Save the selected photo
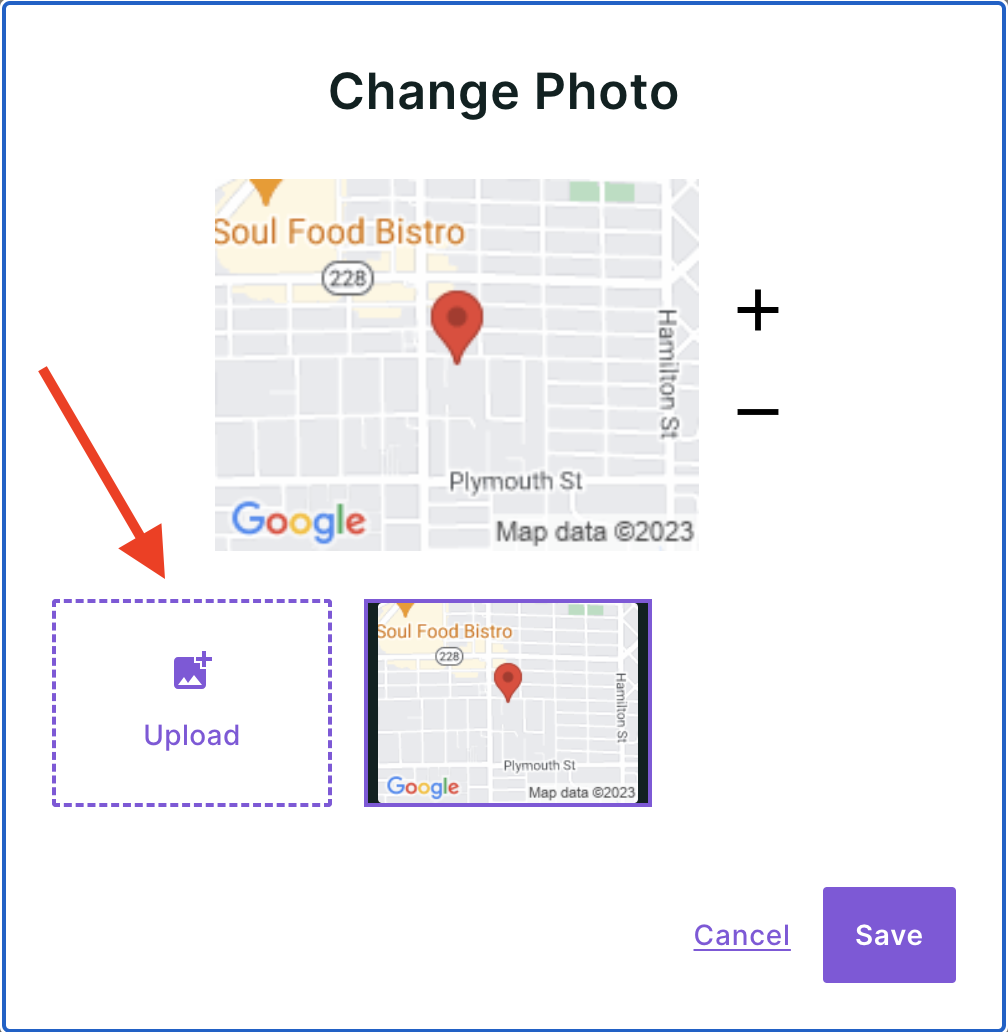Image resolution: width=1008 pixels, height=1032 pixels. tap(888, 935)
